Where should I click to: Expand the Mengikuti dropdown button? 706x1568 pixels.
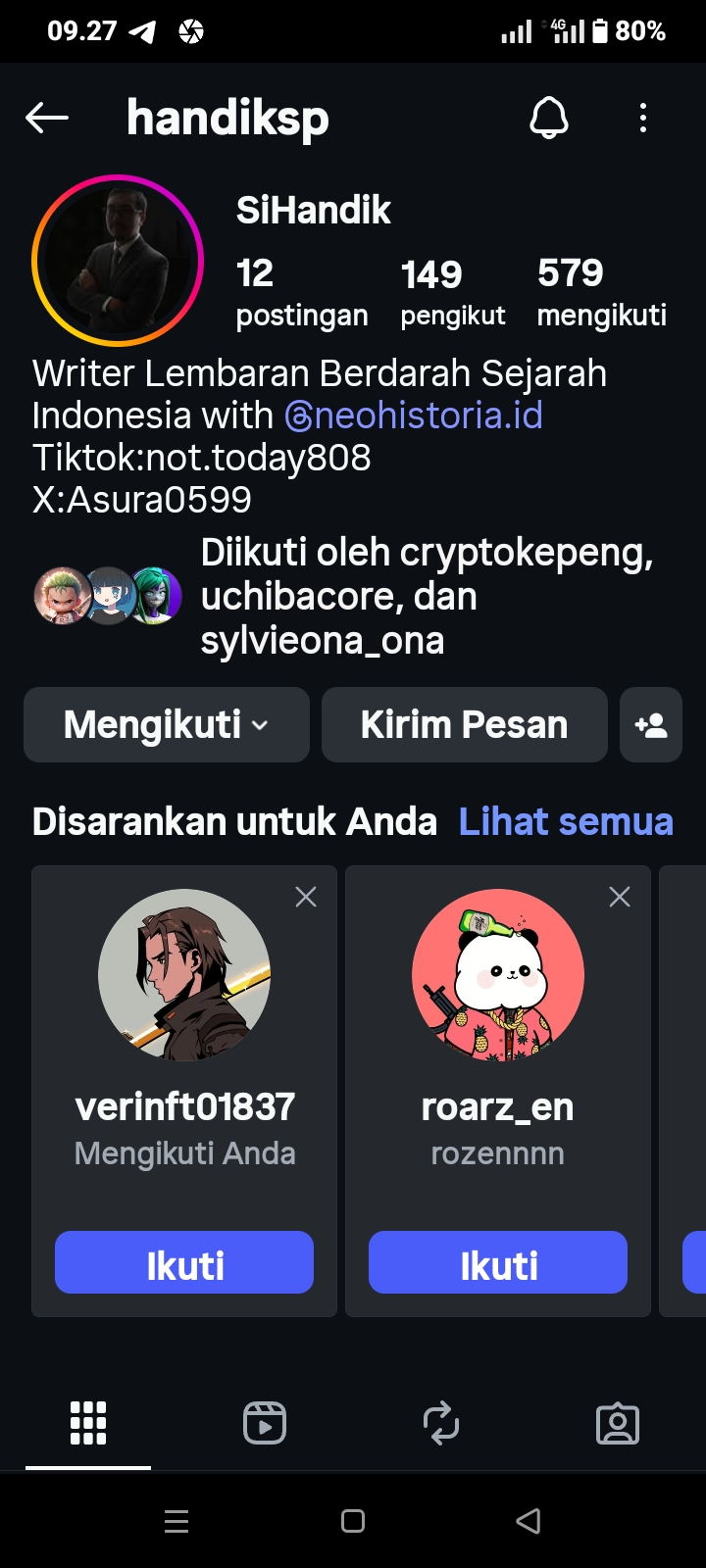click(x=167, y=725)
